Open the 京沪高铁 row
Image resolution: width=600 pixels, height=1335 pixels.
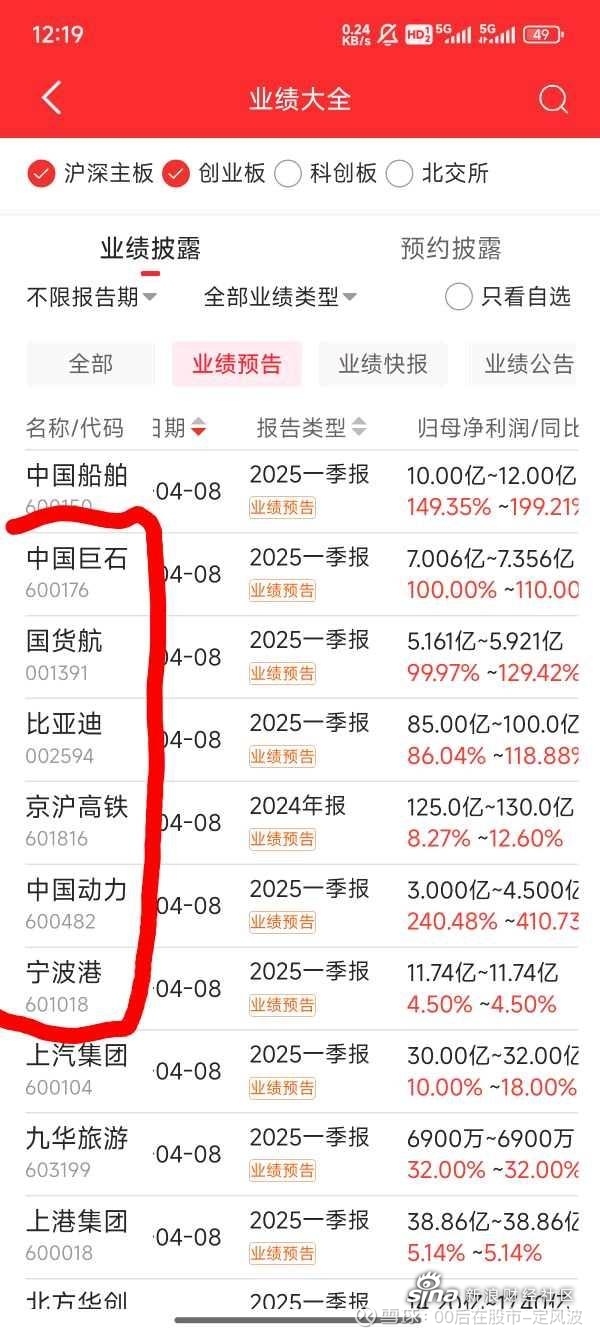click(300, 823)
